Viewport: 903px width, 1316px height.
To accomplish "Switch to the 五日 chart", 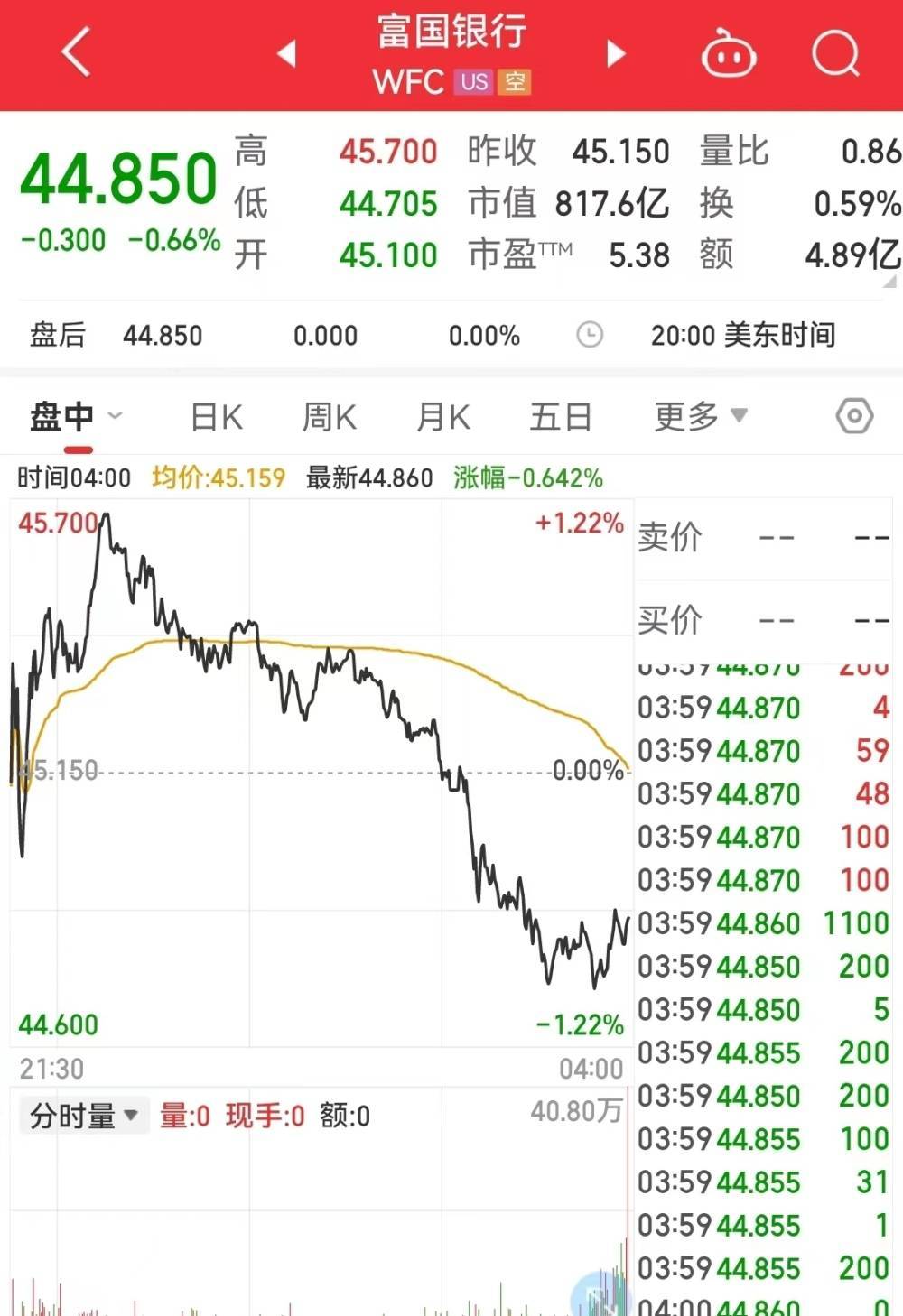I will [561, 417].
